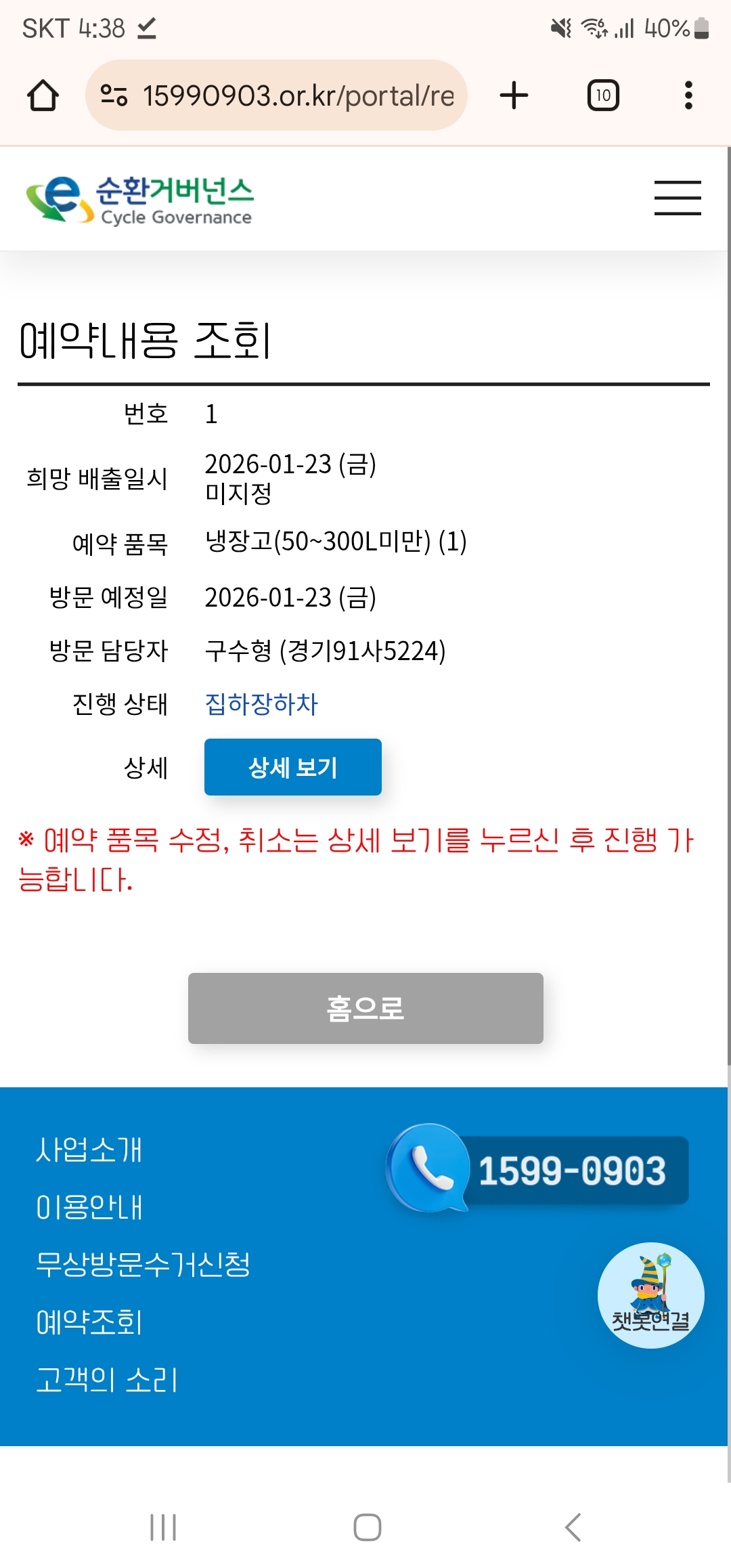Tap the 상세 보기 button
The image size is (731, 1568).
pyautogui.click(x=293, y=767)
